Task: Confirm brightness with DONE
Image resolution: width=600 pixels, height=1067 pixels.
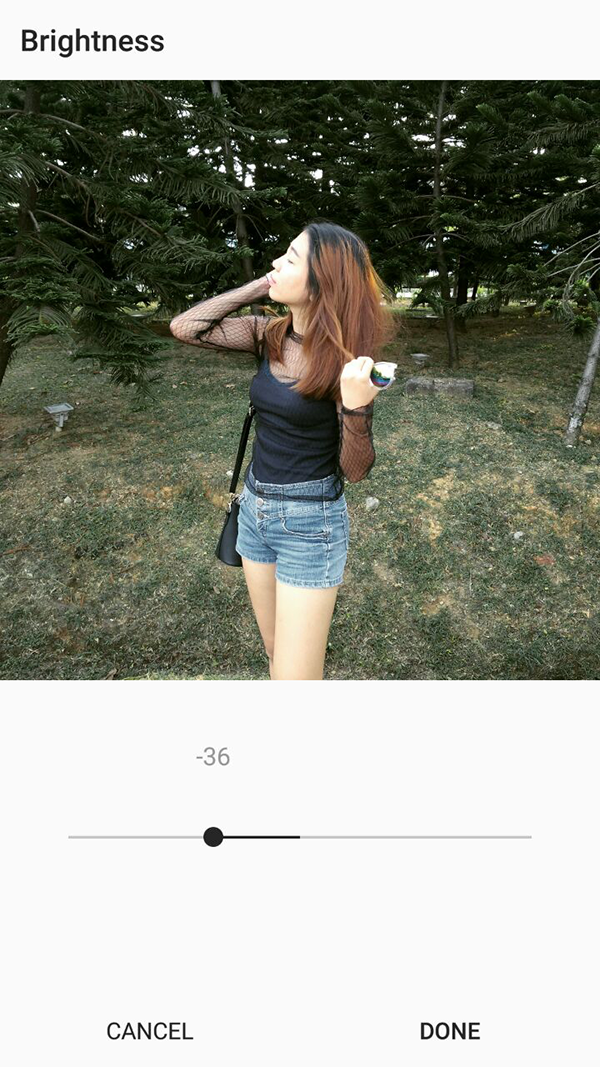Action: (x=449, y=1031)
